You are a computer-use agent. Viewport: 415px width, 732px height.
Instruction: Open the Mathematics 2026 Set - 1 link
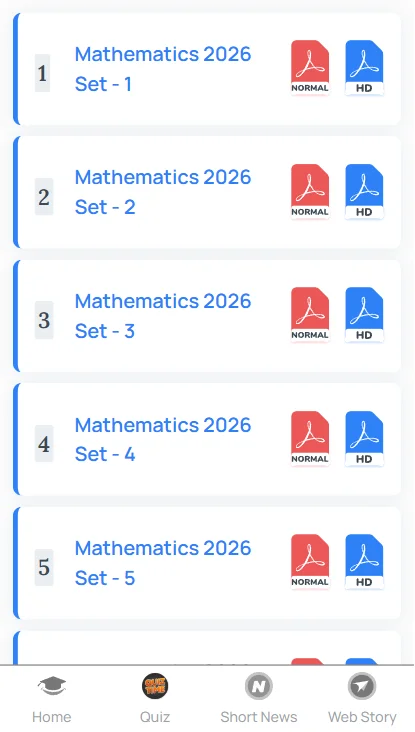tap(163, 69)
